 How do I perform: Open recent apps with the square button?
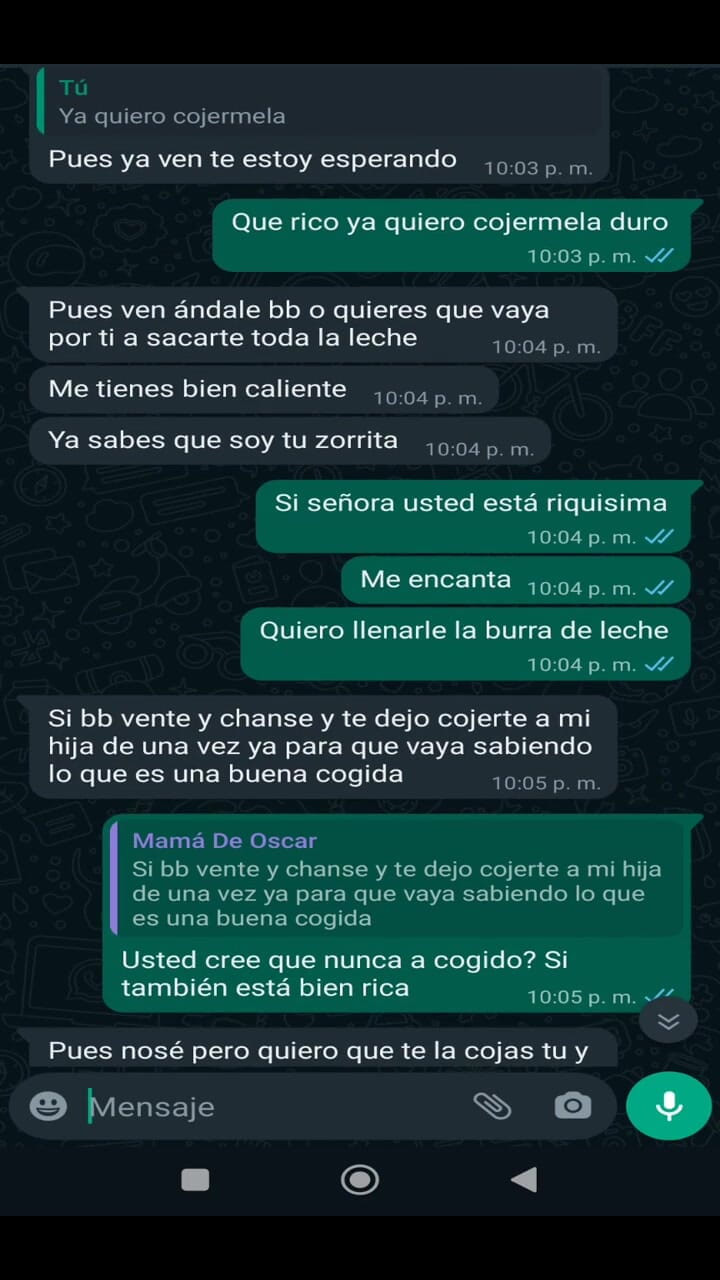click(x=195, y=1180)
